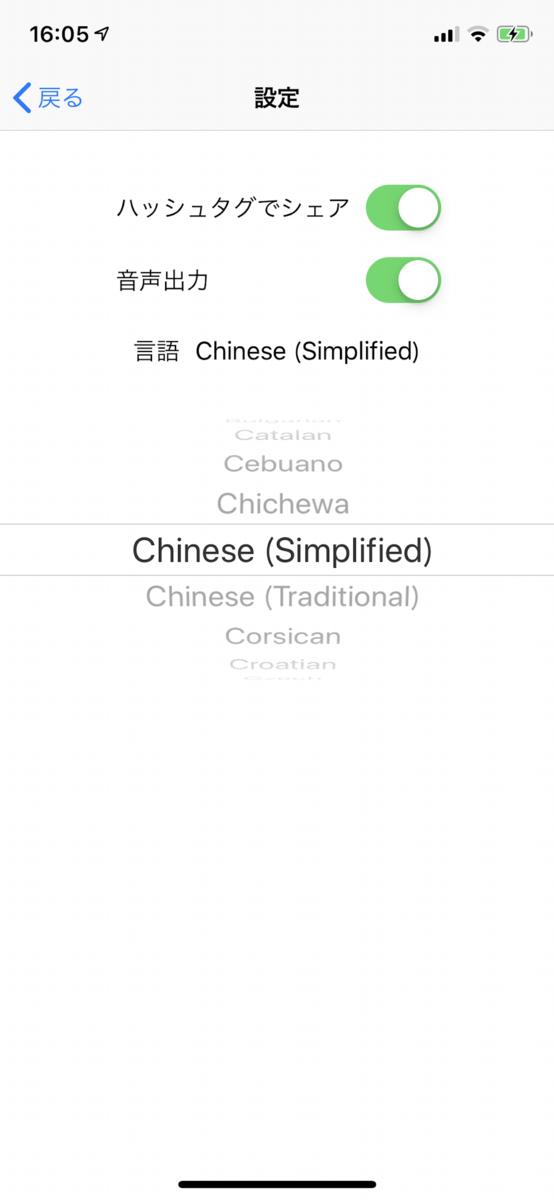Pick Cebuano from the language wheel
The image size is (554, 1200).
click(283, 464)
